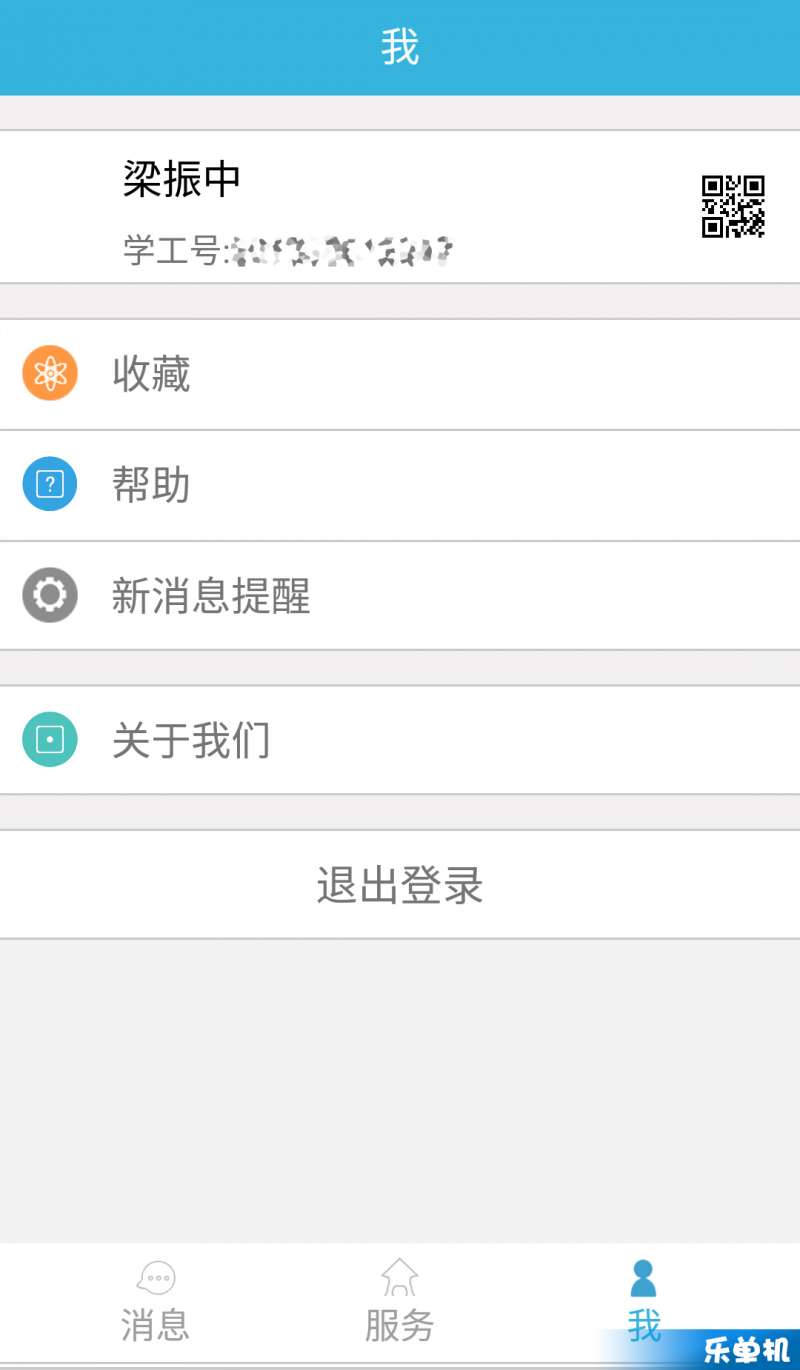Tap 退出登录 to log out

[x=400, y=885]
